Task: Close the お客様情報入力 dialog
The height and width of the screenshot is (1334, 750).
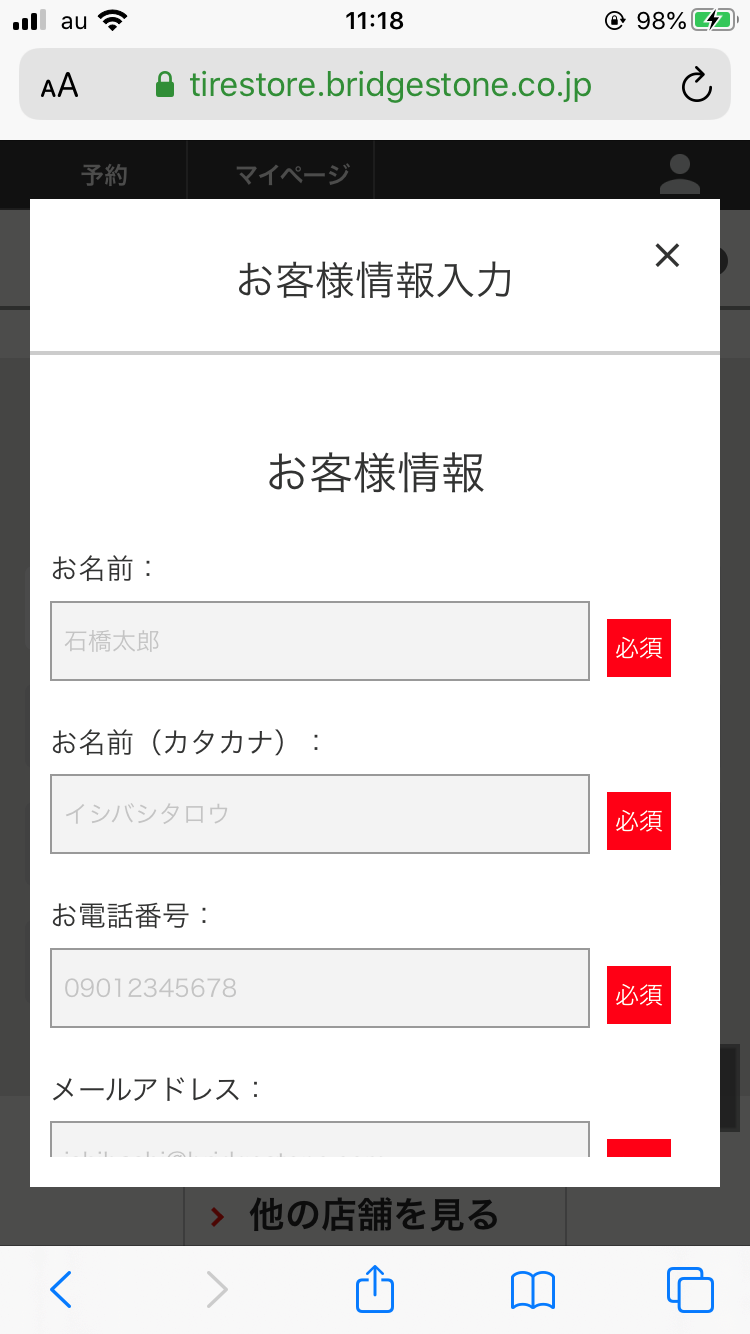Action: tap(667, 256)
